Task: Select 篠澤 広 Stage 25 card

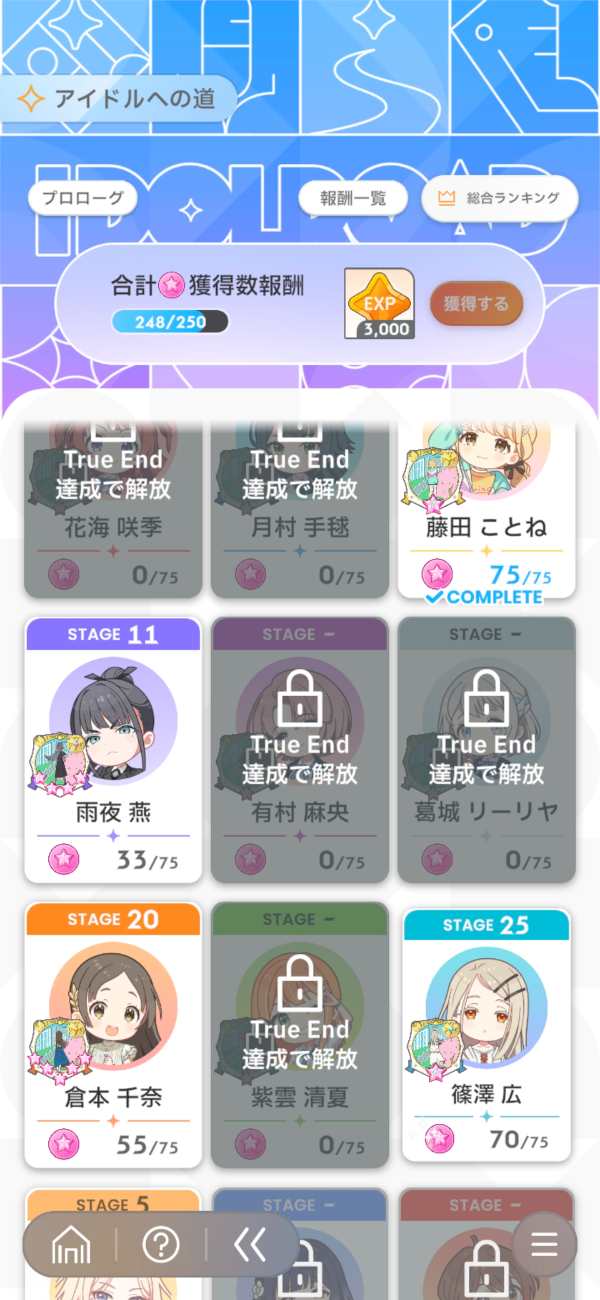Action: 486,1035
